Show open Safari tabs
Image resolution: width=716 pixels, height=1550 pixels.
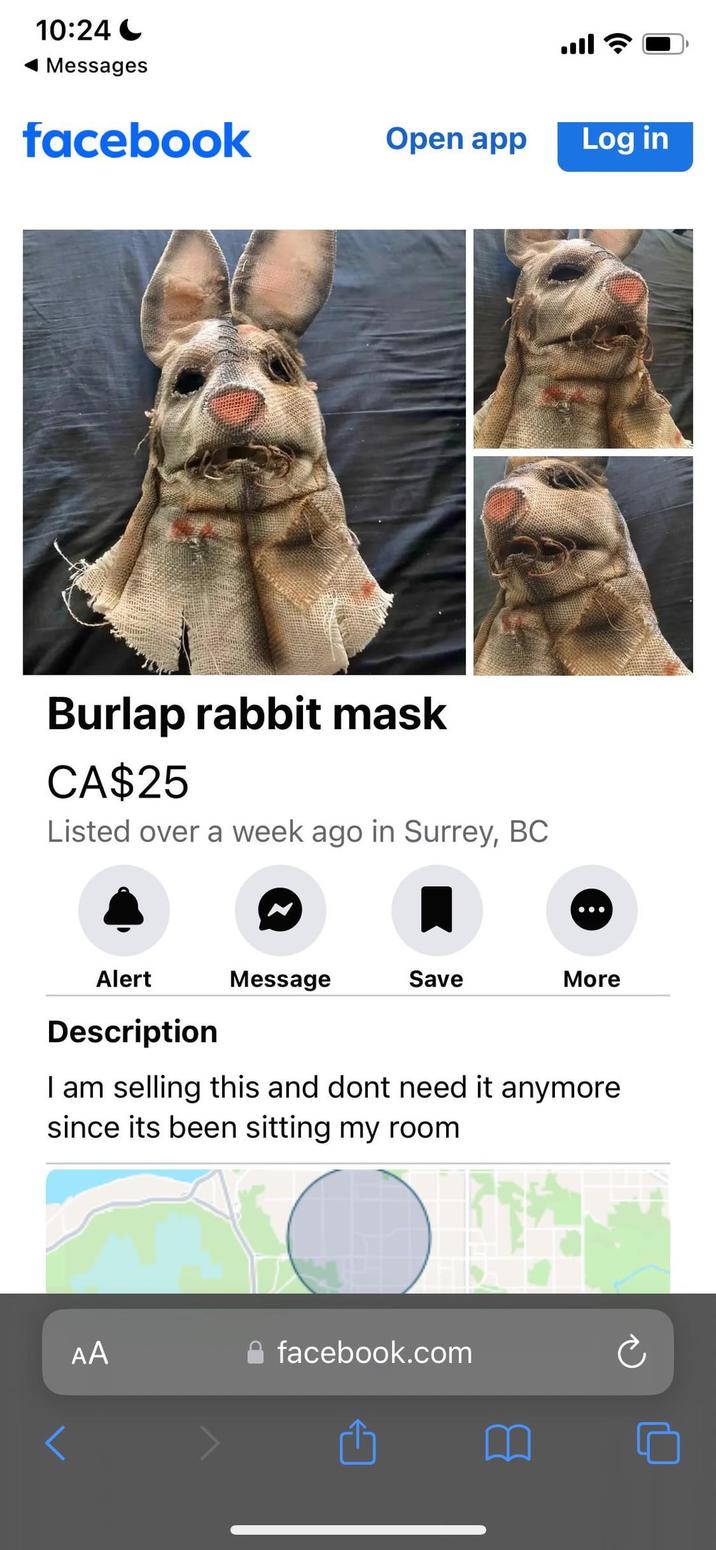click(x=658, y=1443)
